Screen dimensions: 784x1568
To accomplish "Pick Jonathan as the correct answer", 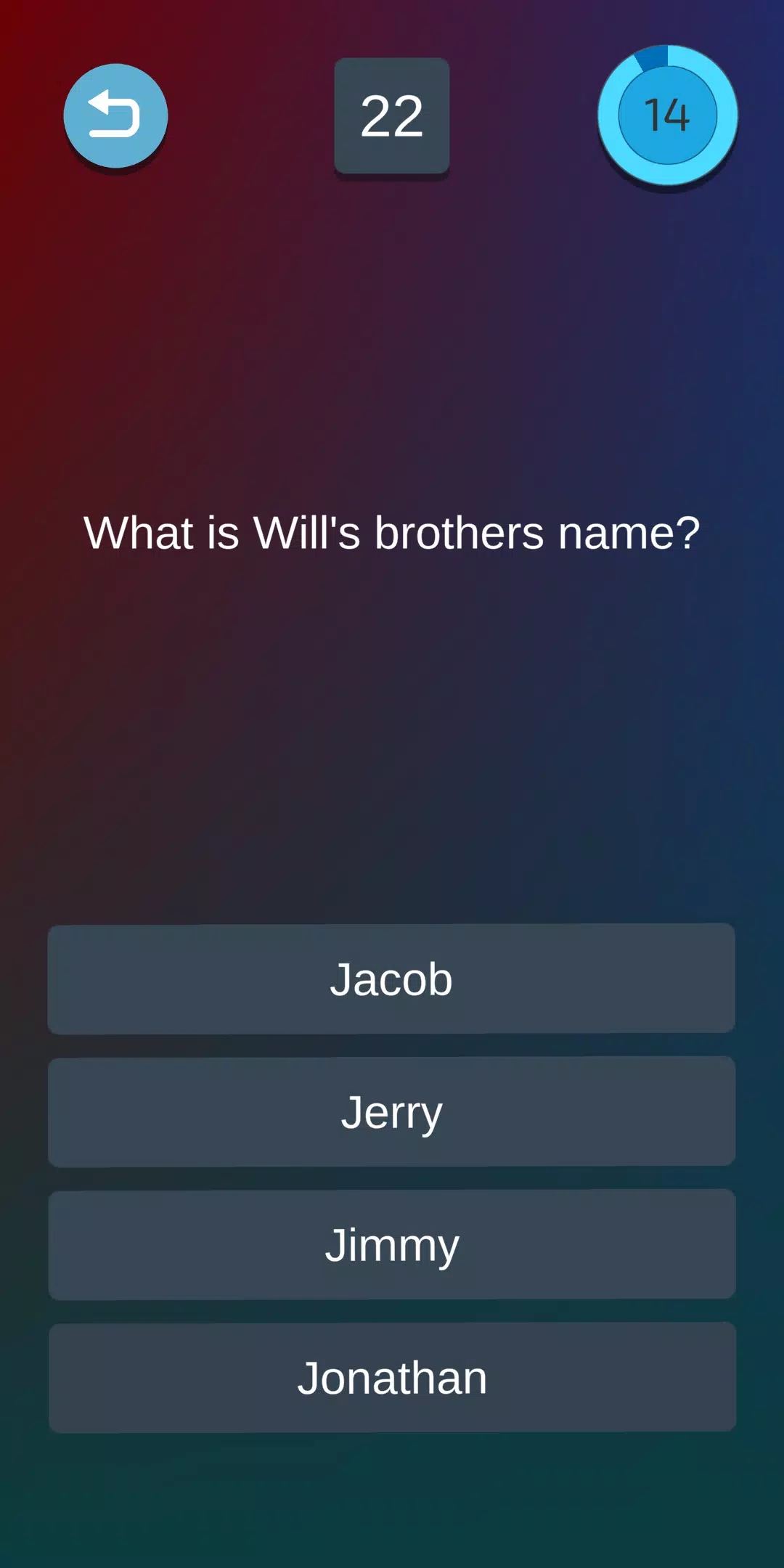I will point(392,1376).
